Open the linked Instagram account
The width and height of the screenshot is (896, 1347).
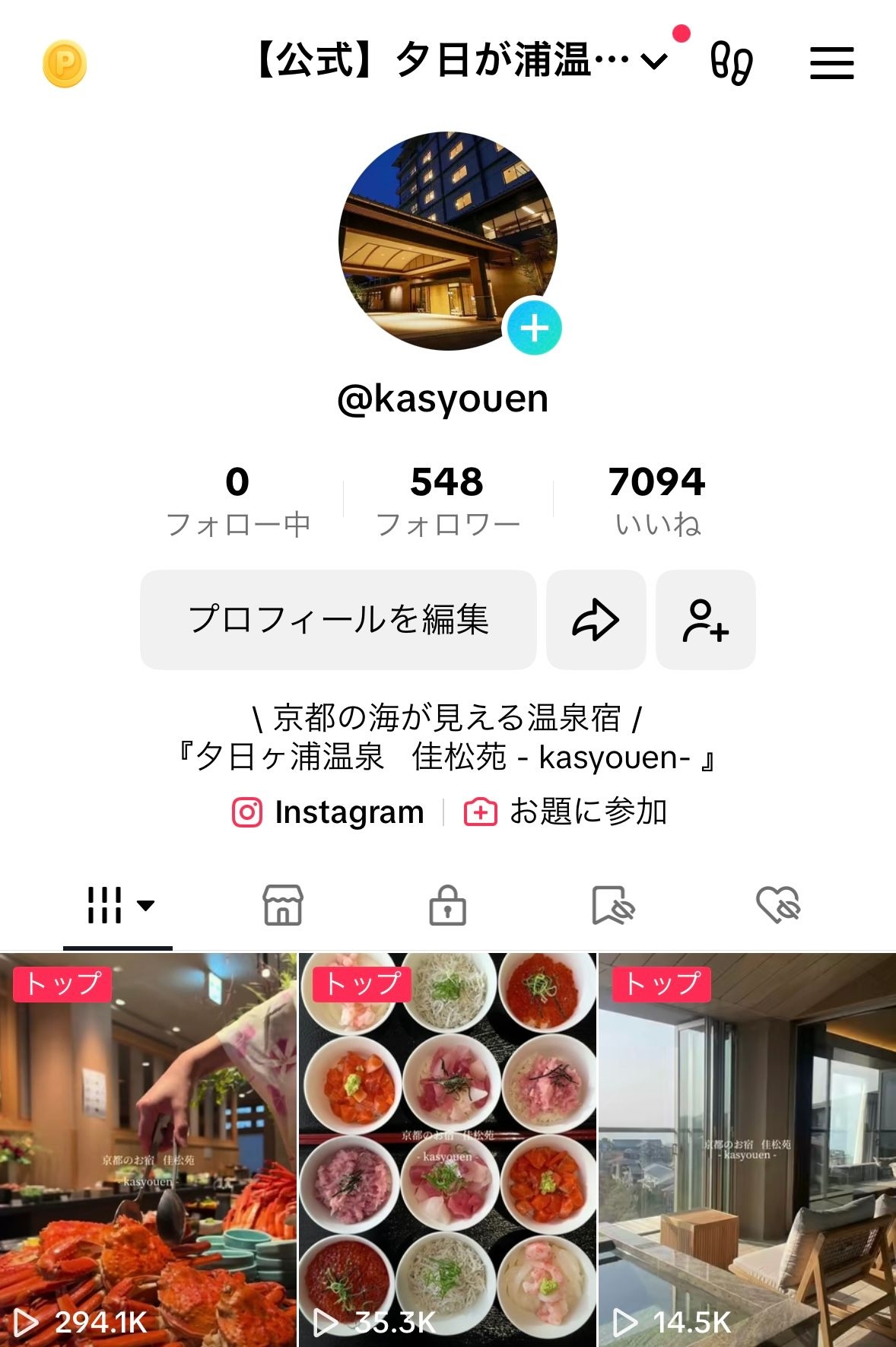coord(326,812)
